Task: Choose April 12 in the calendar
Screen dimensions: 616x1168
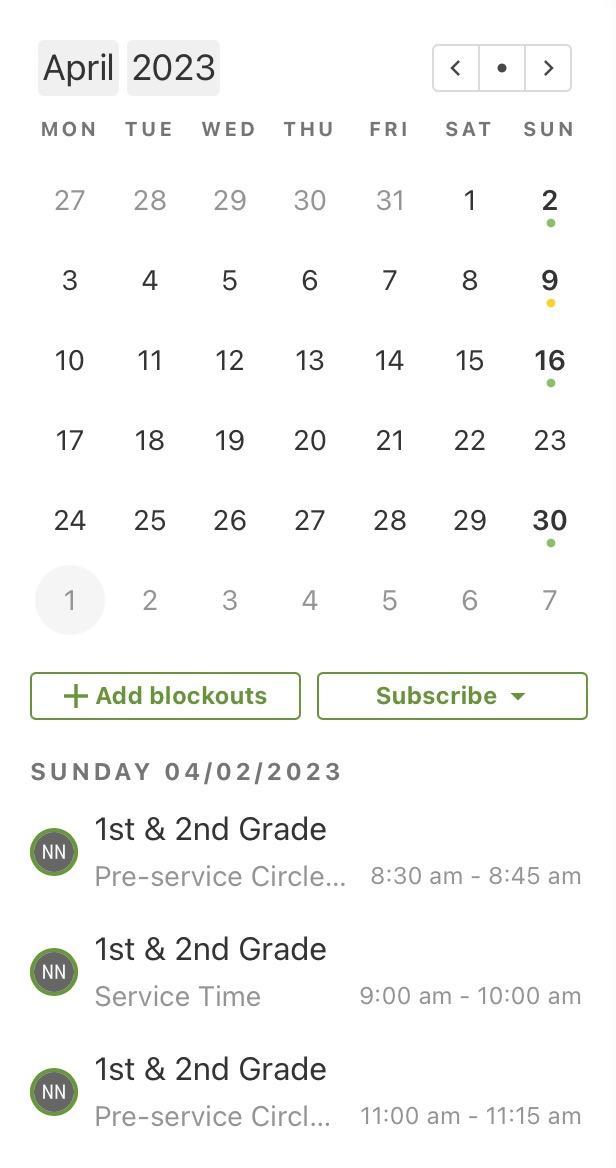Action: [x=229, y=361]
